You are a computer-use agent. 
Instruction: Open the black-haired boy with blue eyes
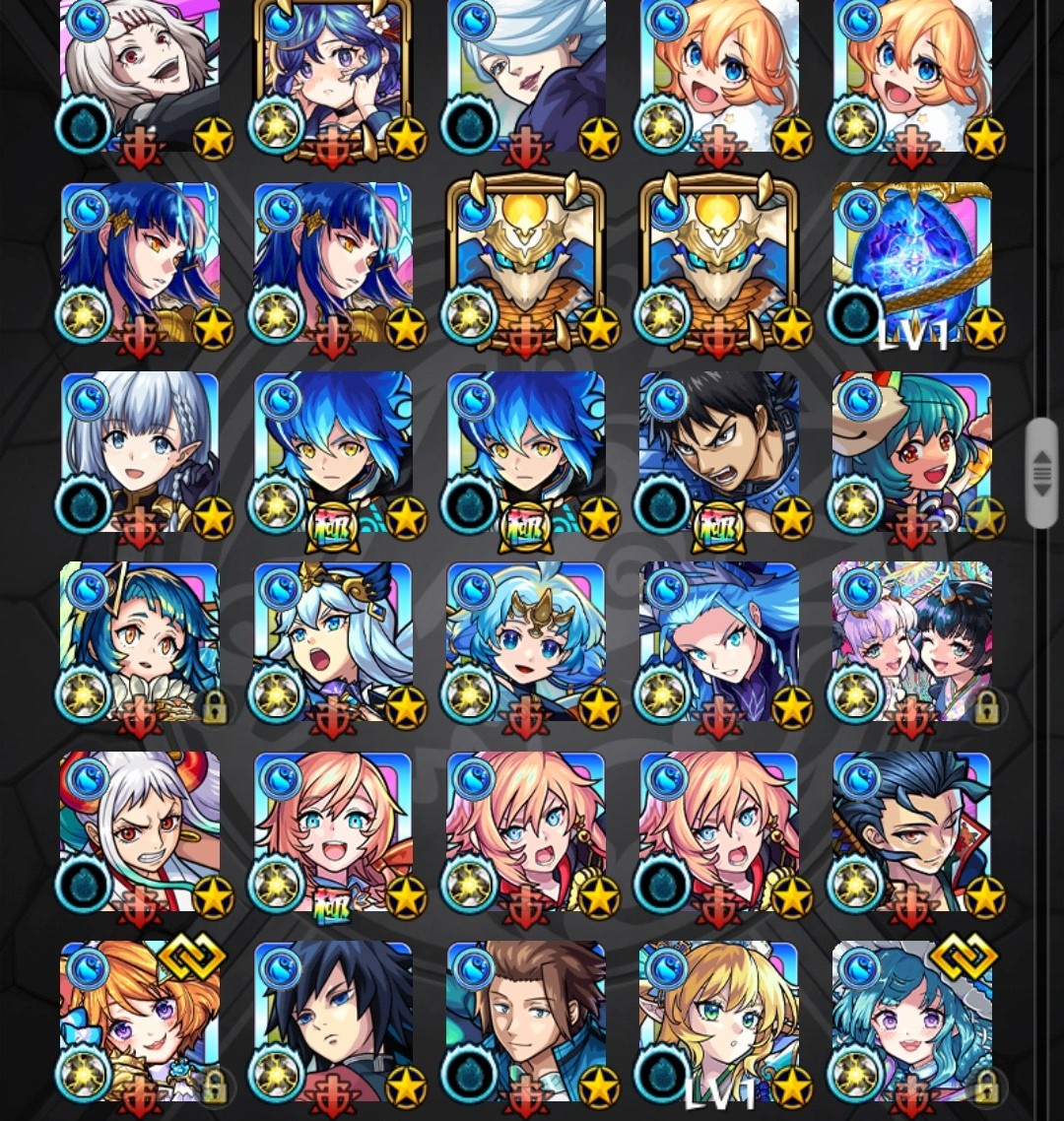[x=333, y=1020]
